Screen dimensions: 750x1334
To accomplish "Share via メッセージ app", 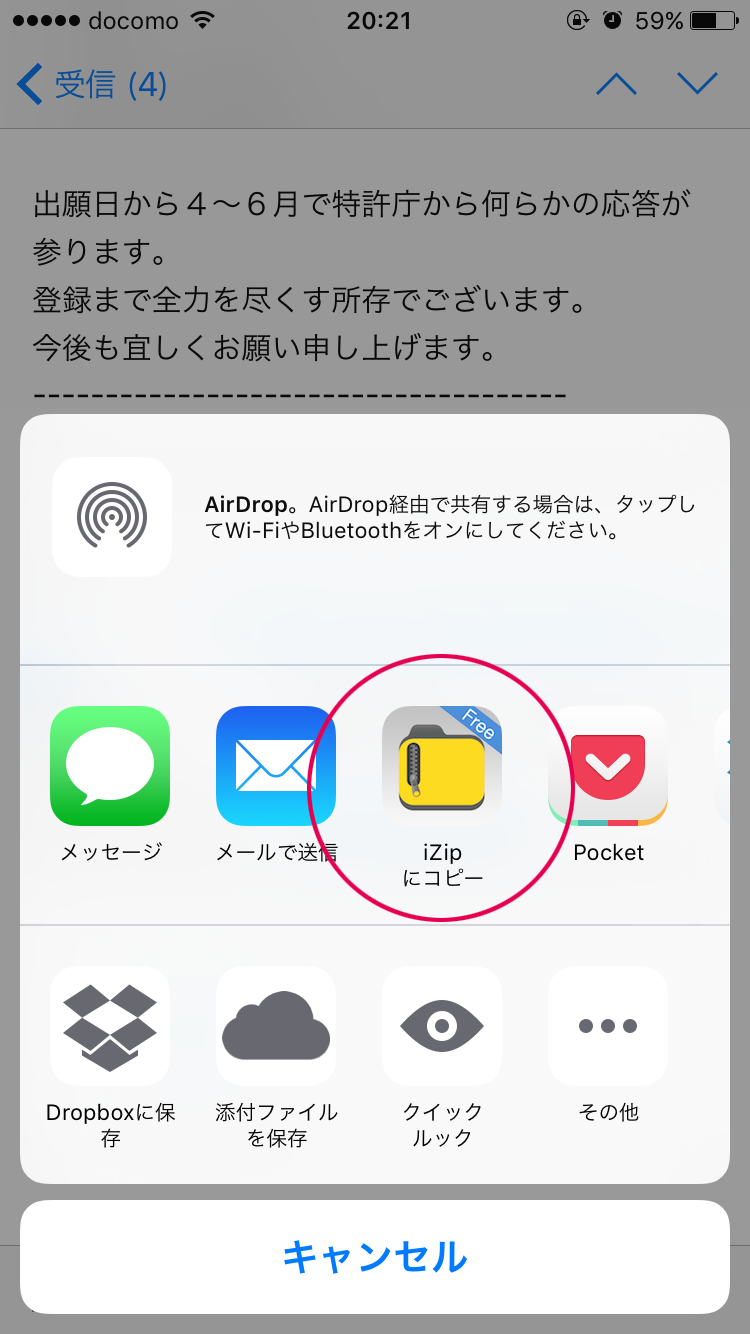I will click(110, 766).
